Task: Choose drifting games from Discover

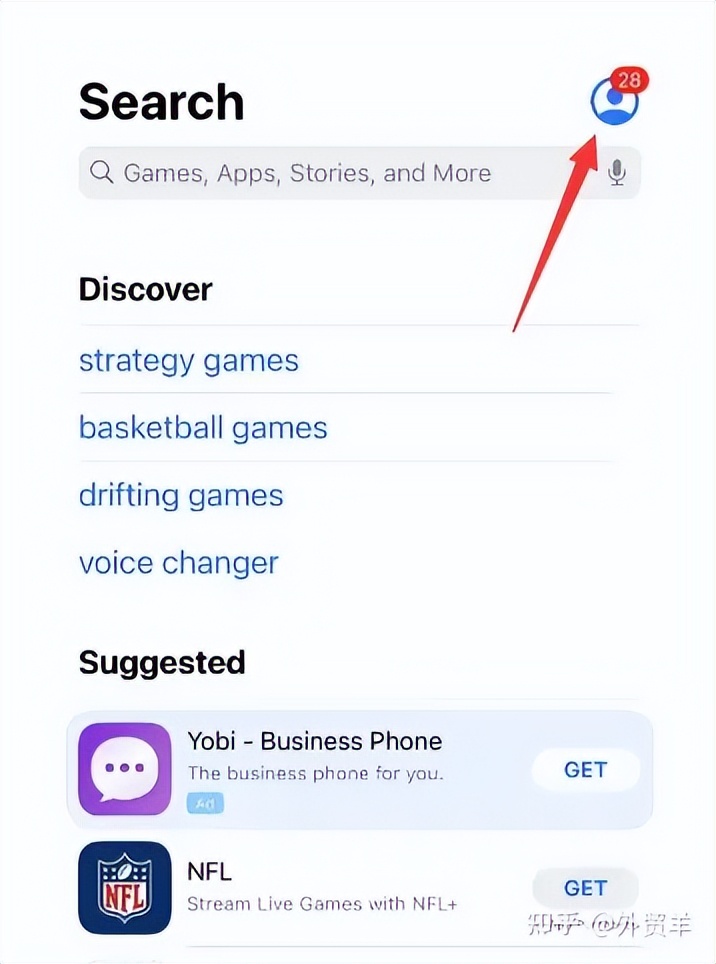Action: point(181,495)
